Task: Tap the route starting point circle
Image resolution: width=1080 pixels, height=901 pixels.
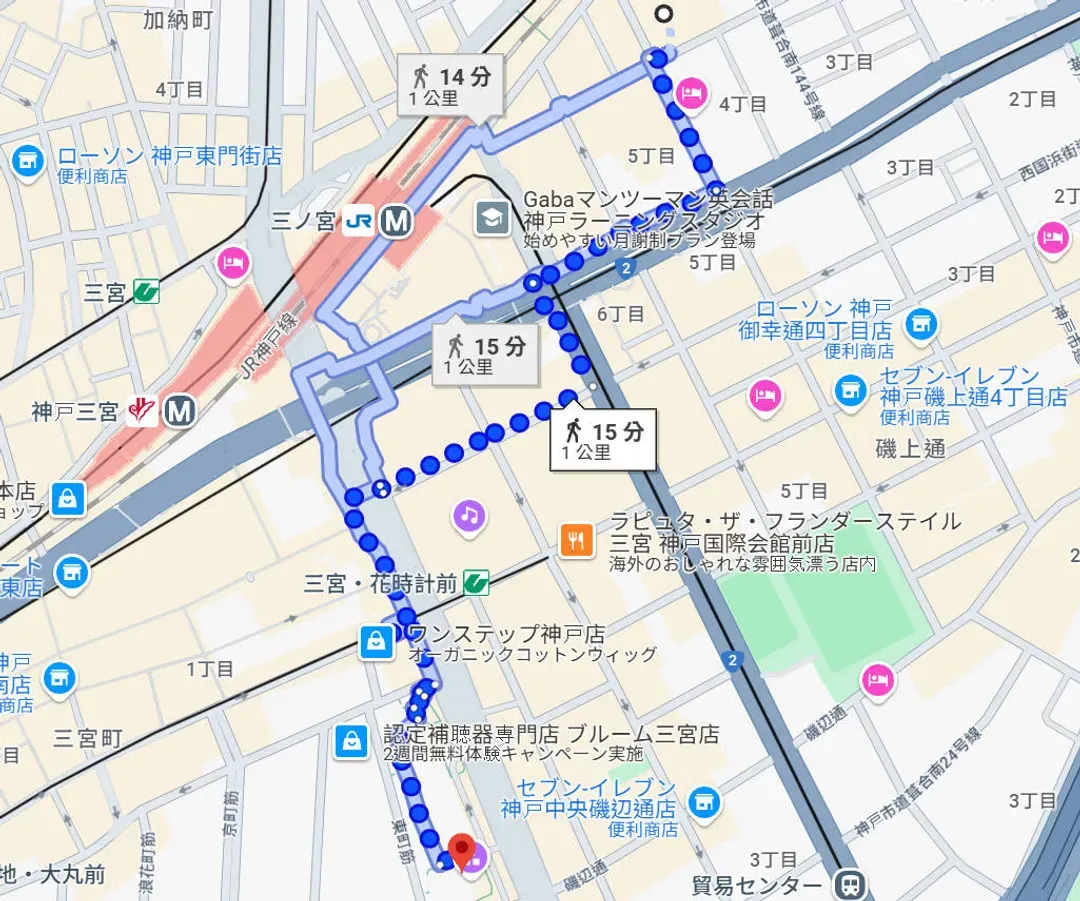Action: (663, 14)
